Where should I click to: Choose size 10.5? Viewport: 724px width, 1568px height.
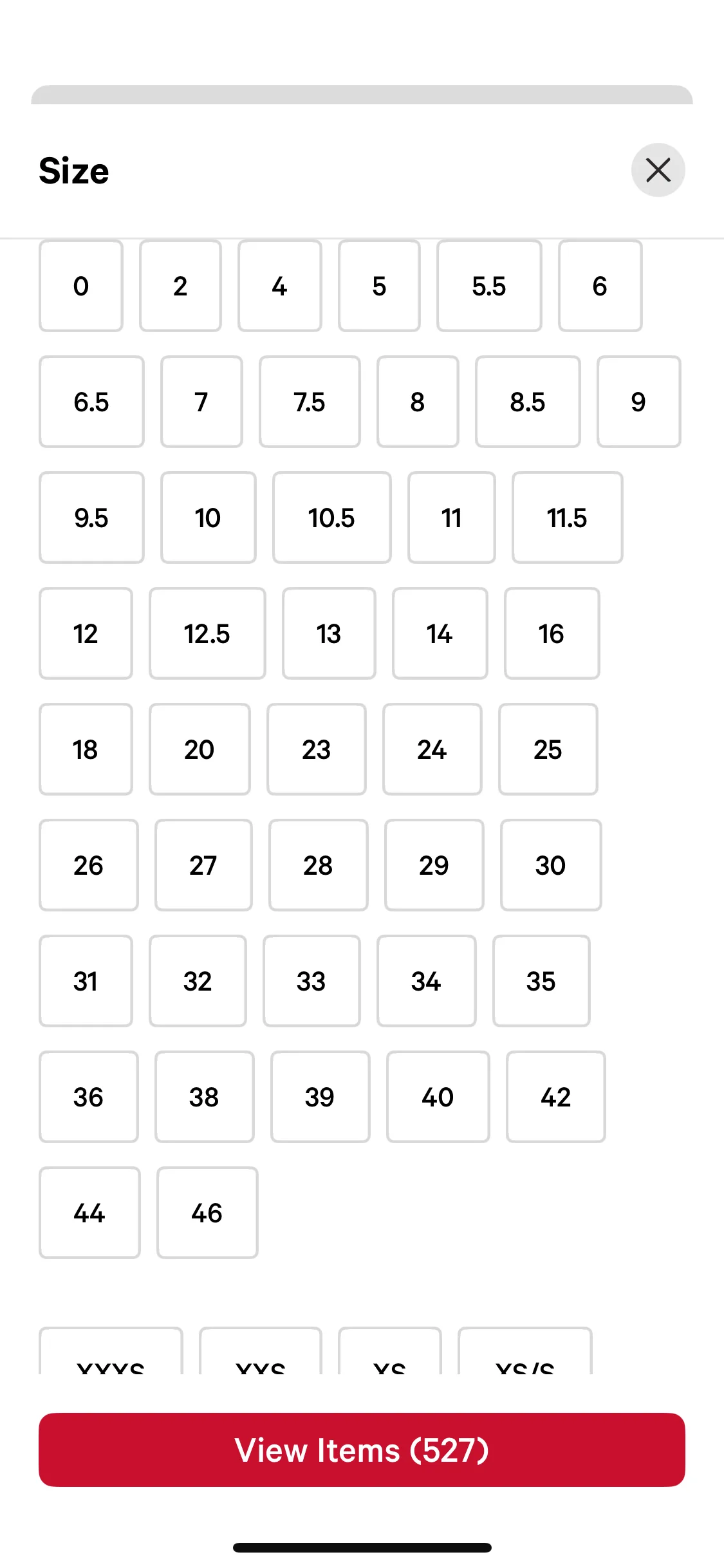[331, 518]
